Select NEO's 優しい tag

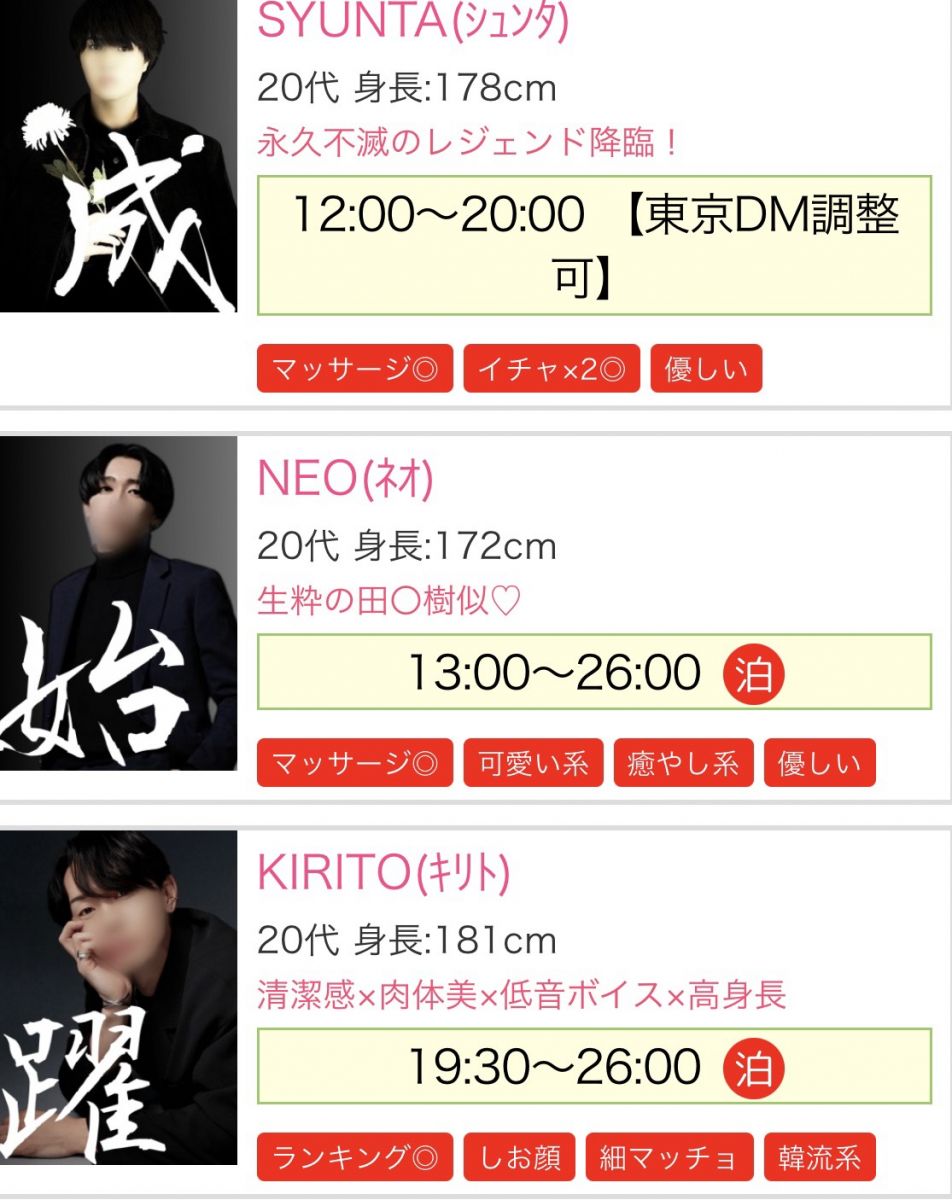(x=819, y=764)
